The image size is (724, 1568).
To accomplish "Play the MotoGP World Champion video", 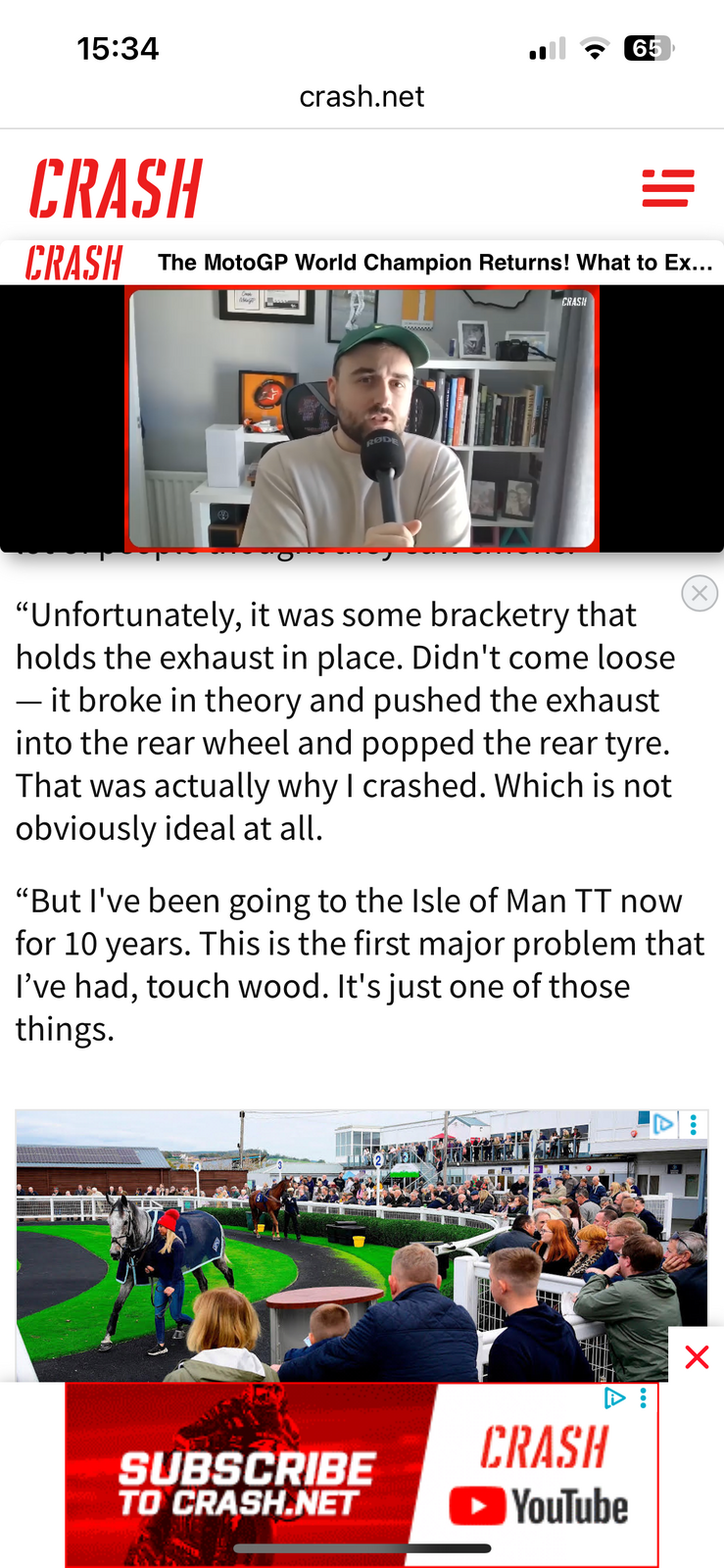I will (x=362, y=417).
